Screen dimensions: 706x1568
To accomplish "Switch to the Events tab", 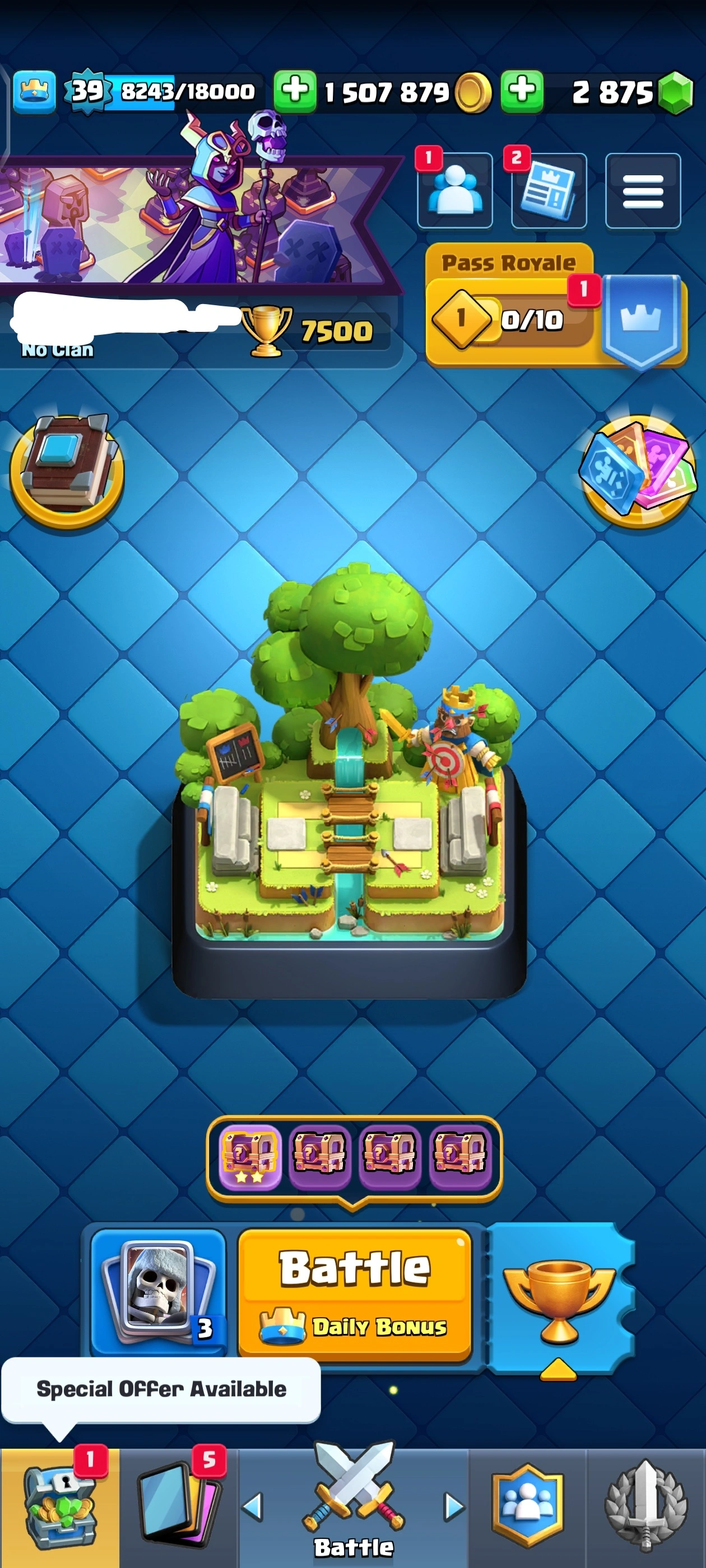I will (x=645, y=1507).
